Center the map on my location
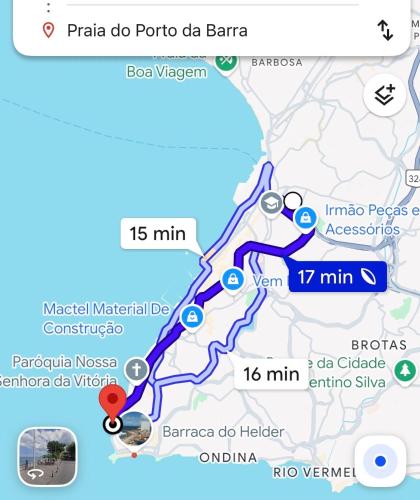The image size is (420, 500). (380, 461)
